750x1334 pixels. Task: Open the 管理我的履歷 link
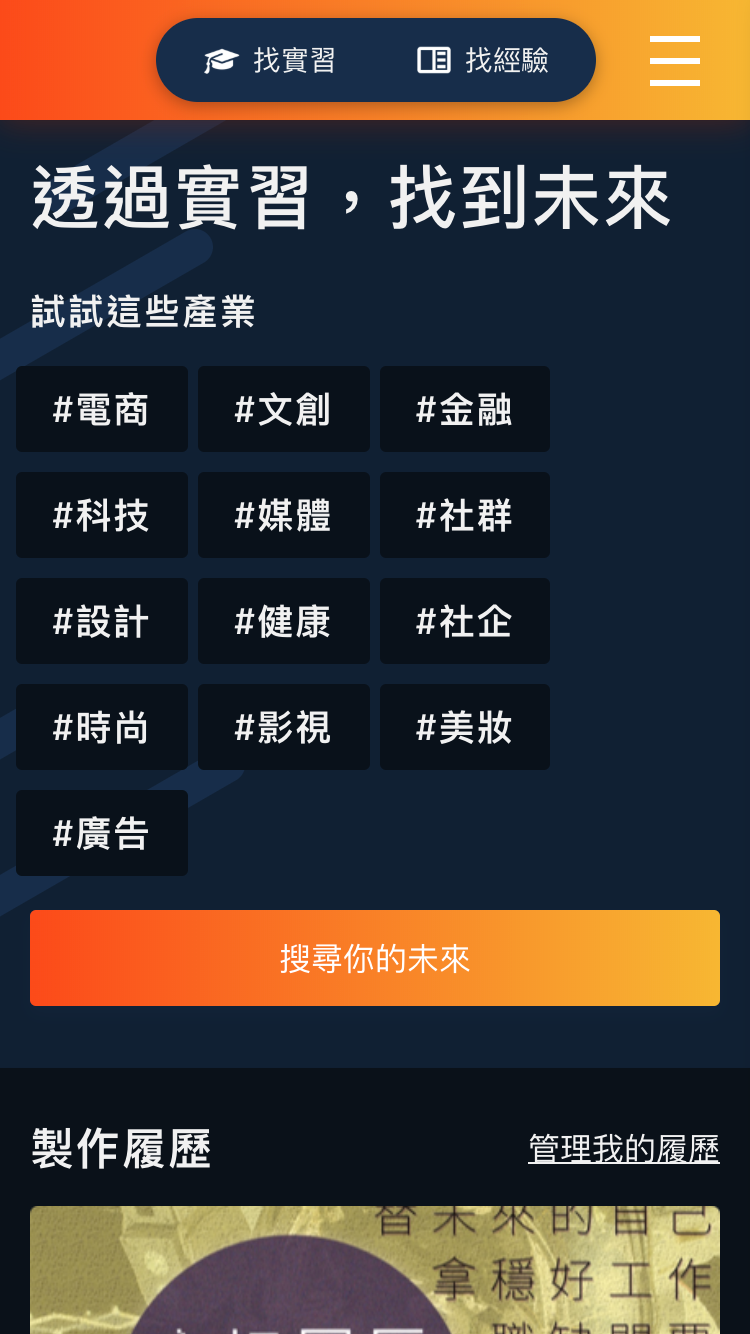(x=624, y=1149)
